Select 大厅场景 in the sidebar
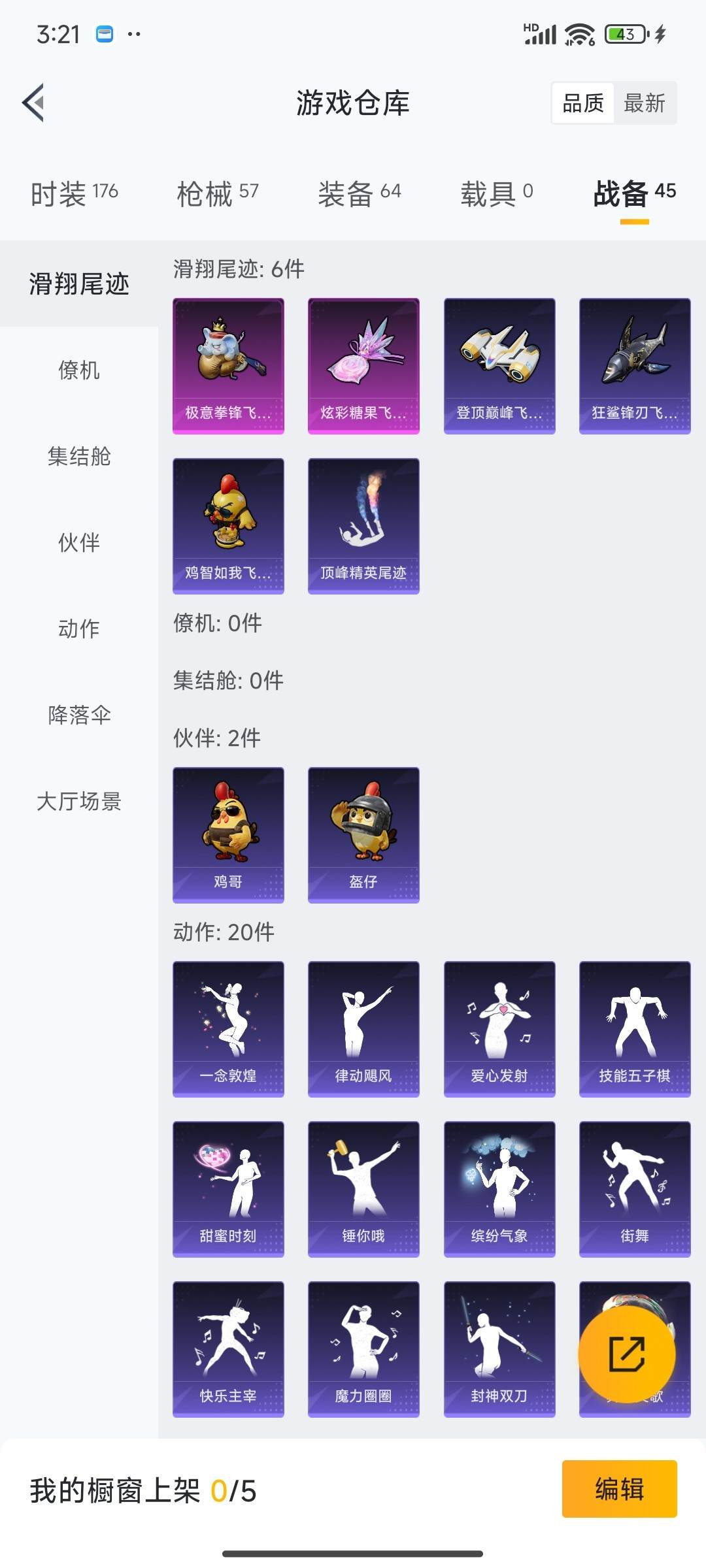Viewport: 706px width, 1568px height. pos(78,802)
